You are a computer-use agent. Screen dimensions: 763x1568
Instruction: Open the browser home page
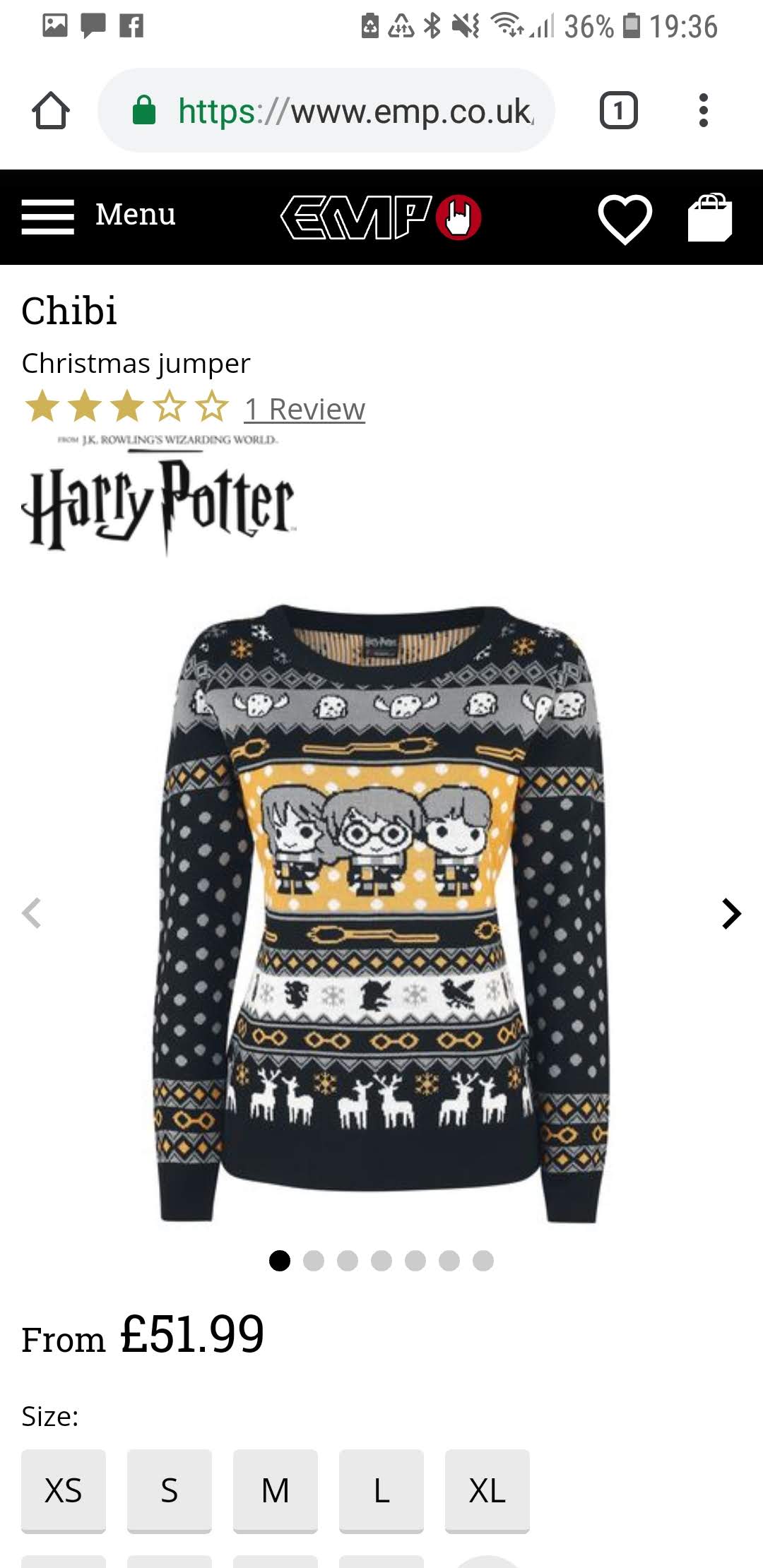coord(51,111)
